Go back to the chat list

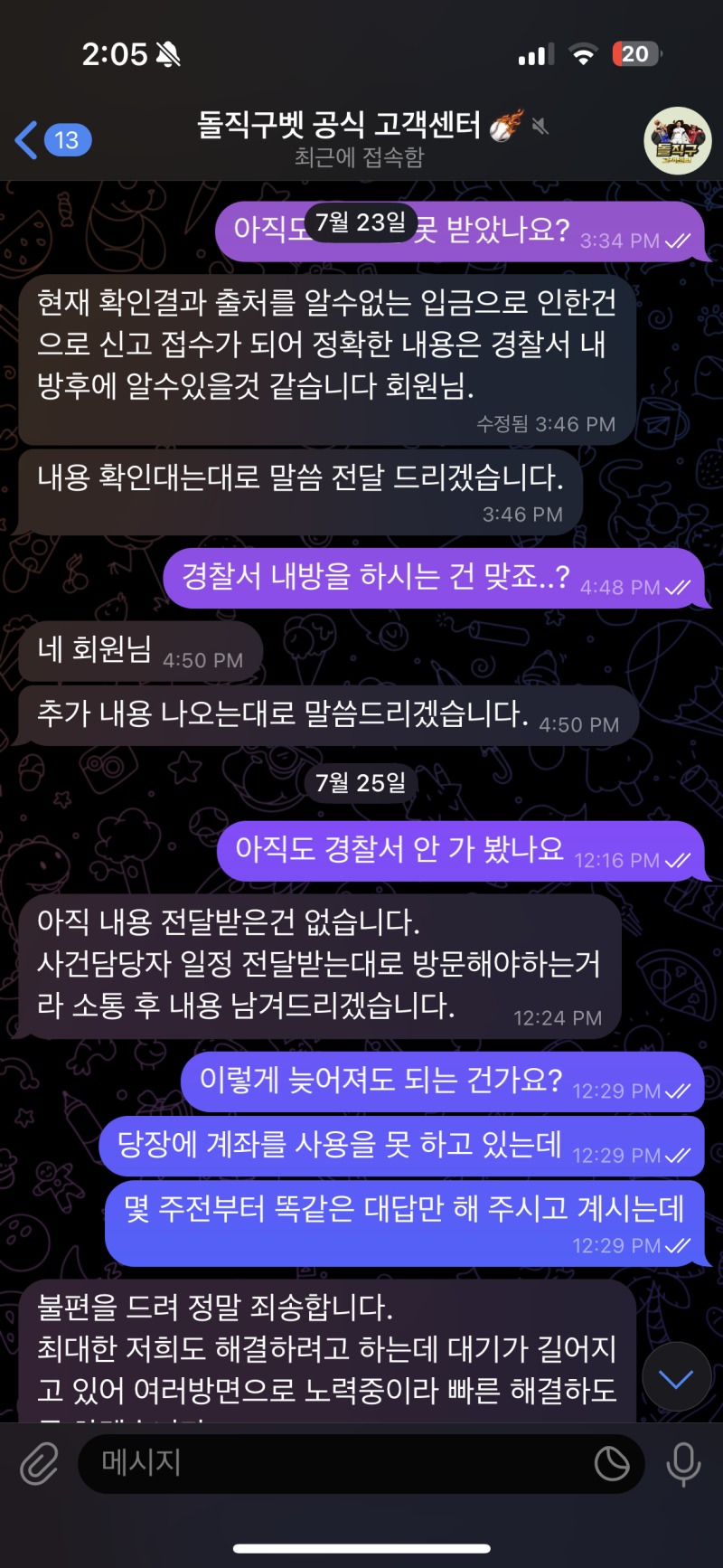[52, 140]
